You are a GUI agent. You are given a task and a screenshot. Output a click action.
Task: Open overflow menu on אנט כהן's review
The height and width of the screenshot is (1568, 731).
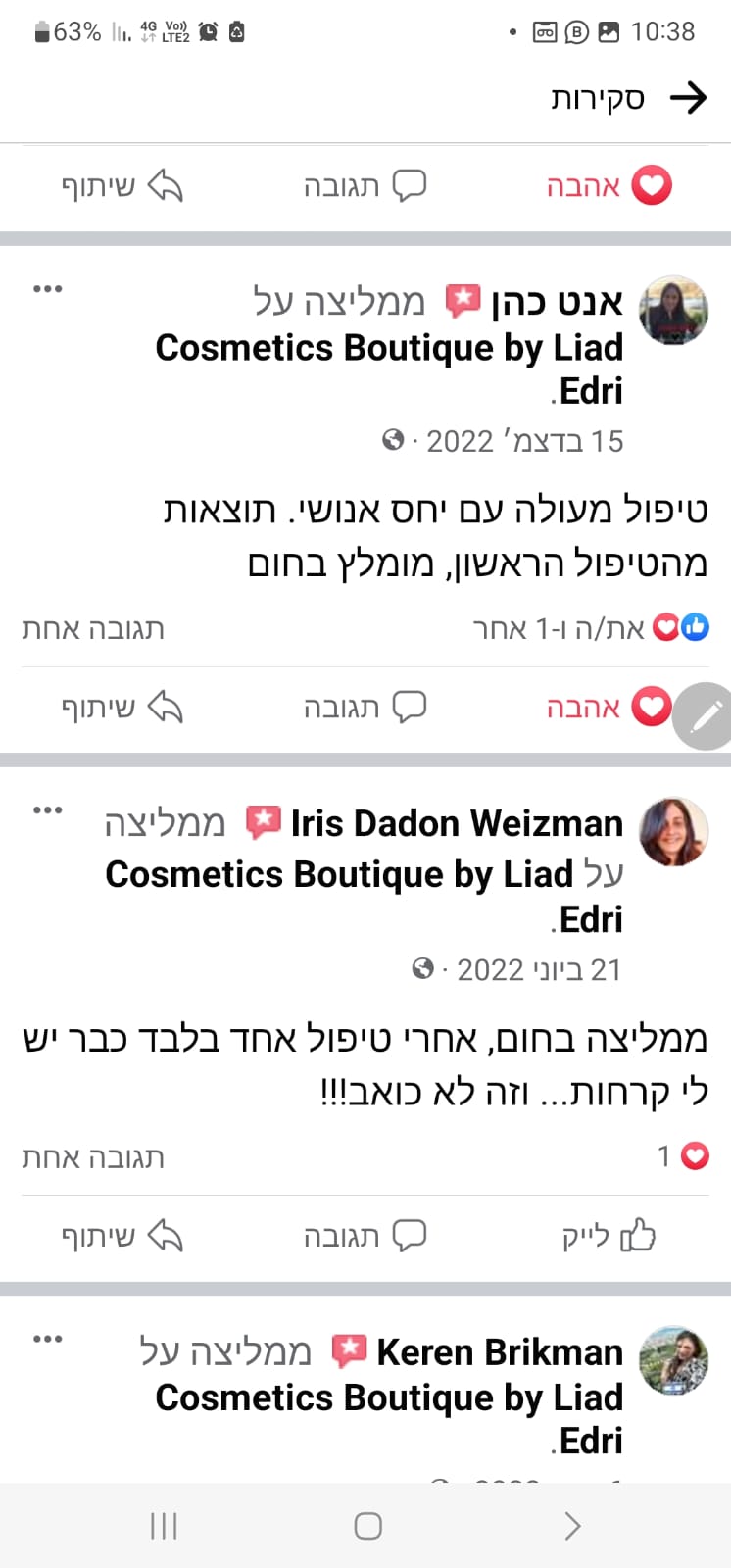(x=47, y=289)
